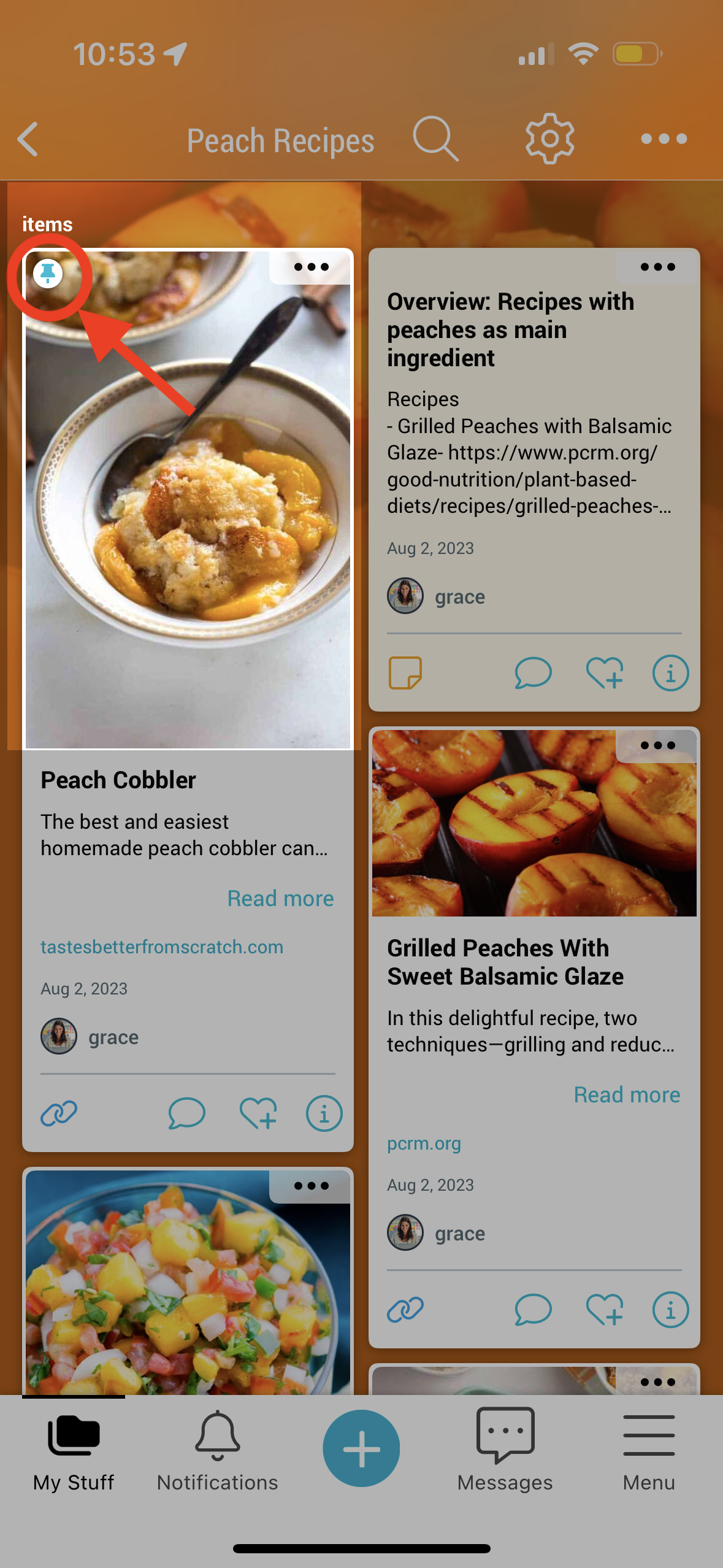Visit tastesbetterfromscratch.com link
723x1568 pixels.
coord(162,947)
